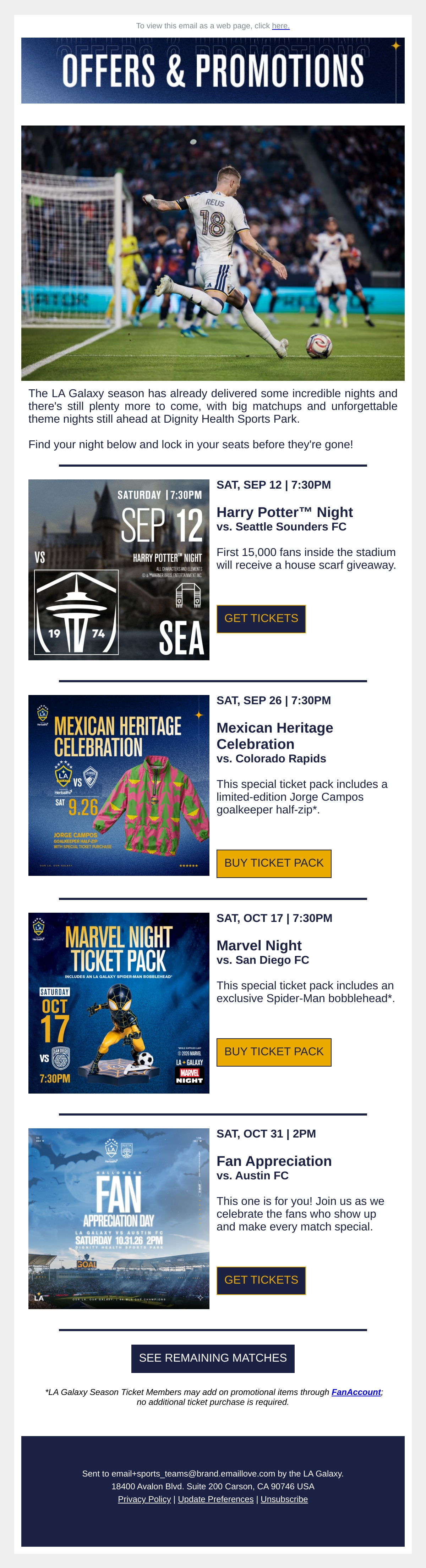Buy ticket pack for Mexican Heritage Celebration
The image size is (426, 1568).
coord(274,863)
